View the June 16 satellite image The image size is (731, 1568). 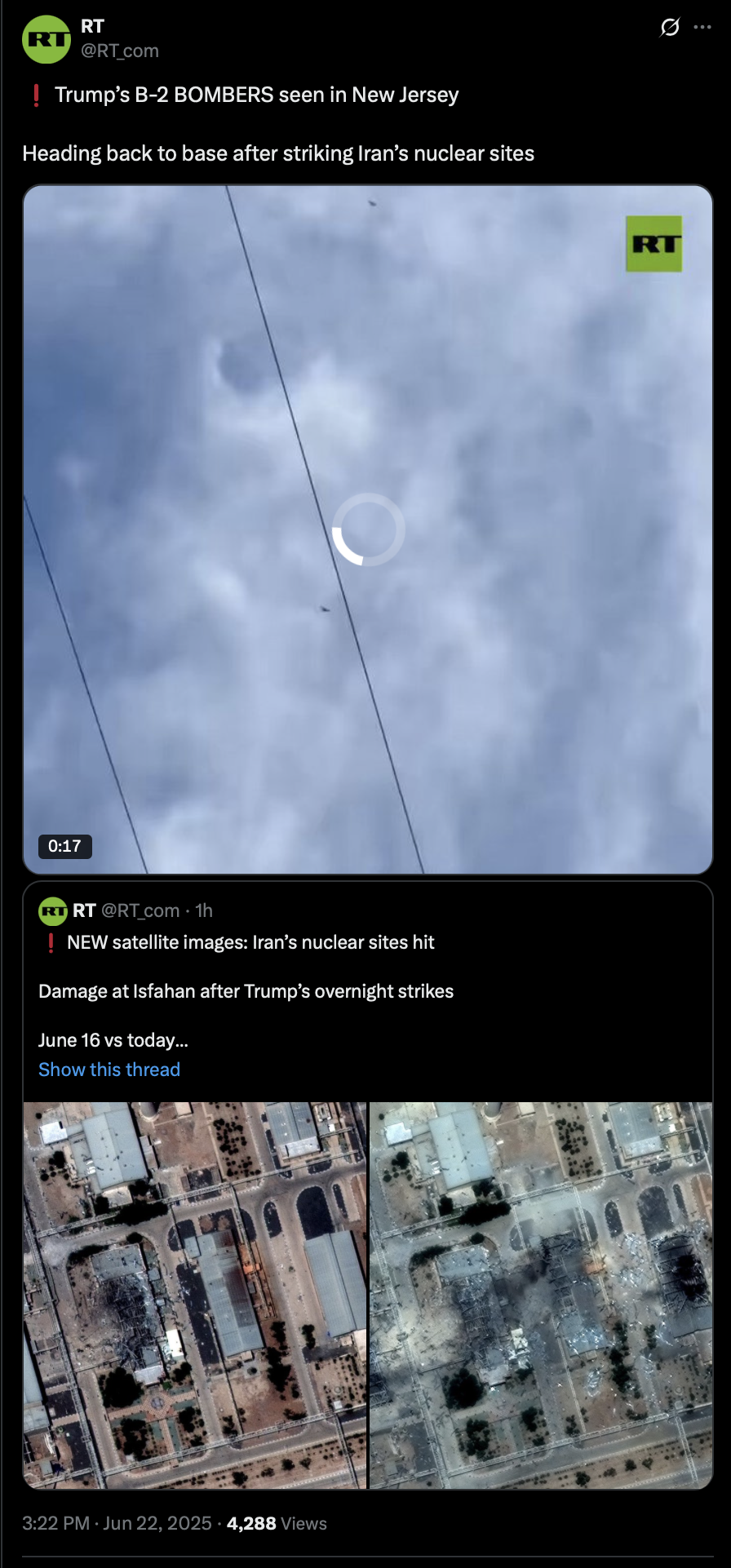point(195,1296)
